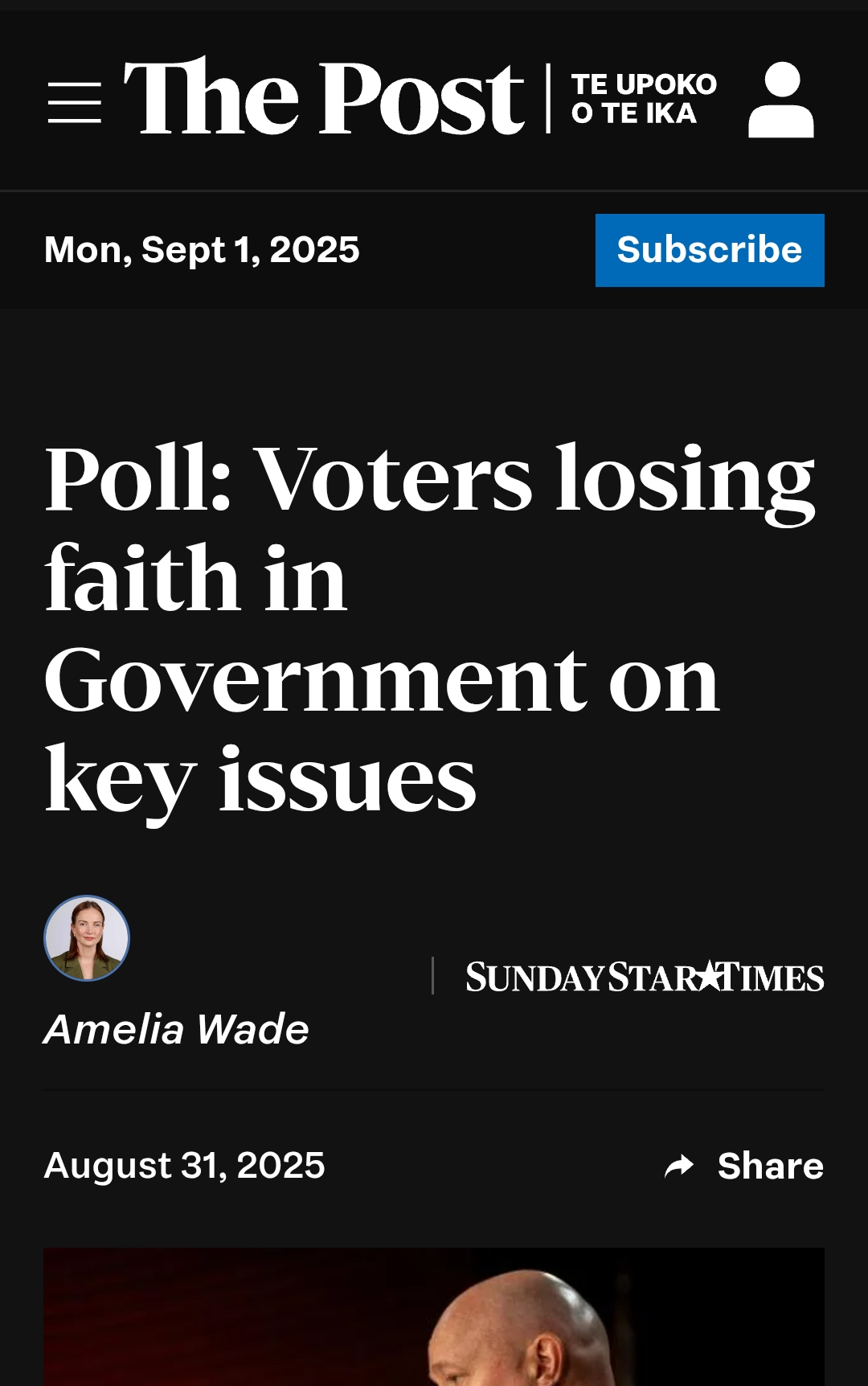Click the Amelia Wade byline link
The image size is (868, 1386).
click(x=175, y=1029)
